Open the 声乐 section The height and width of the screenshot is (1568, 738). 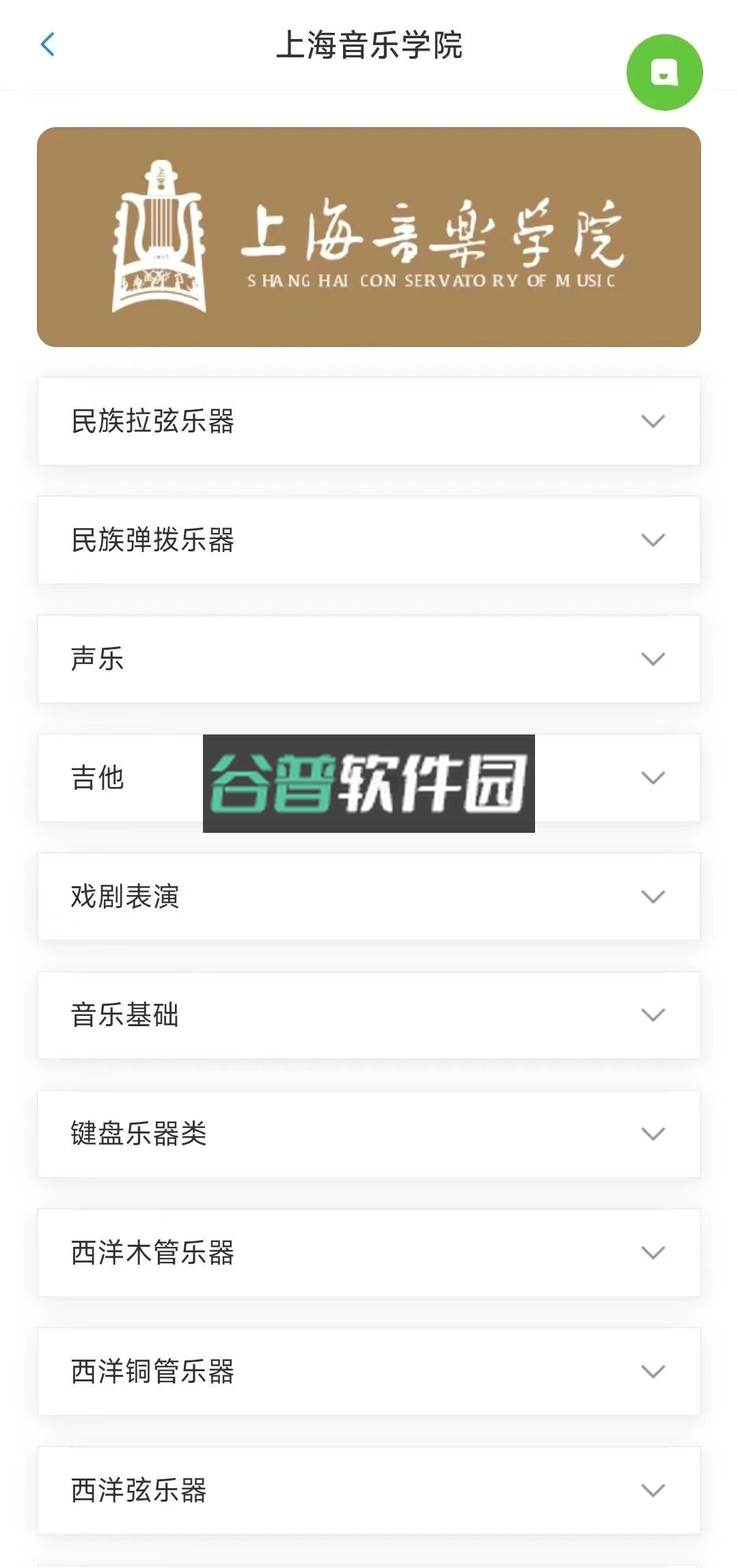[x=369, y=658]
